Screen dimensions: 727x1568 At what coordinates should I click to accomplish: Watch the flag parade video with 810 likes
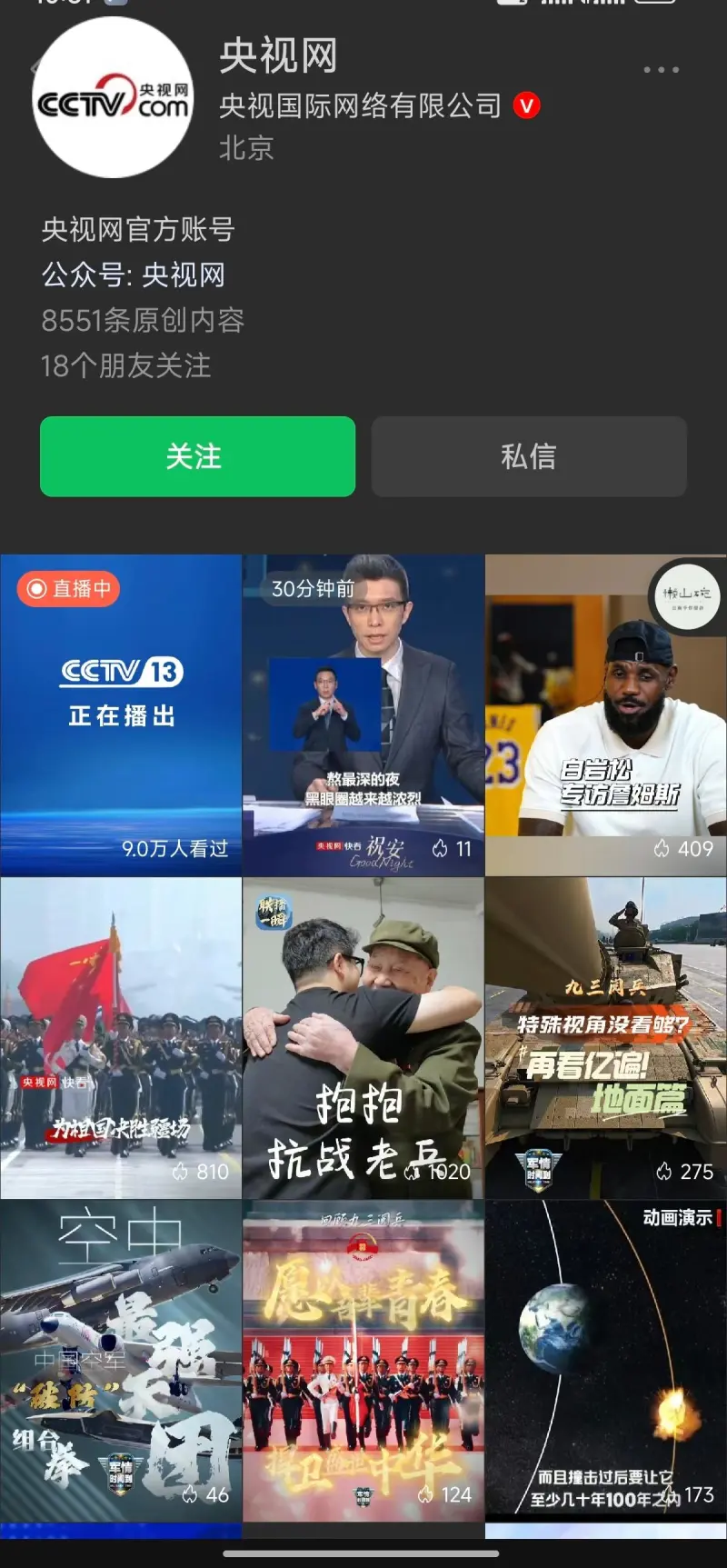point(121,1037)
